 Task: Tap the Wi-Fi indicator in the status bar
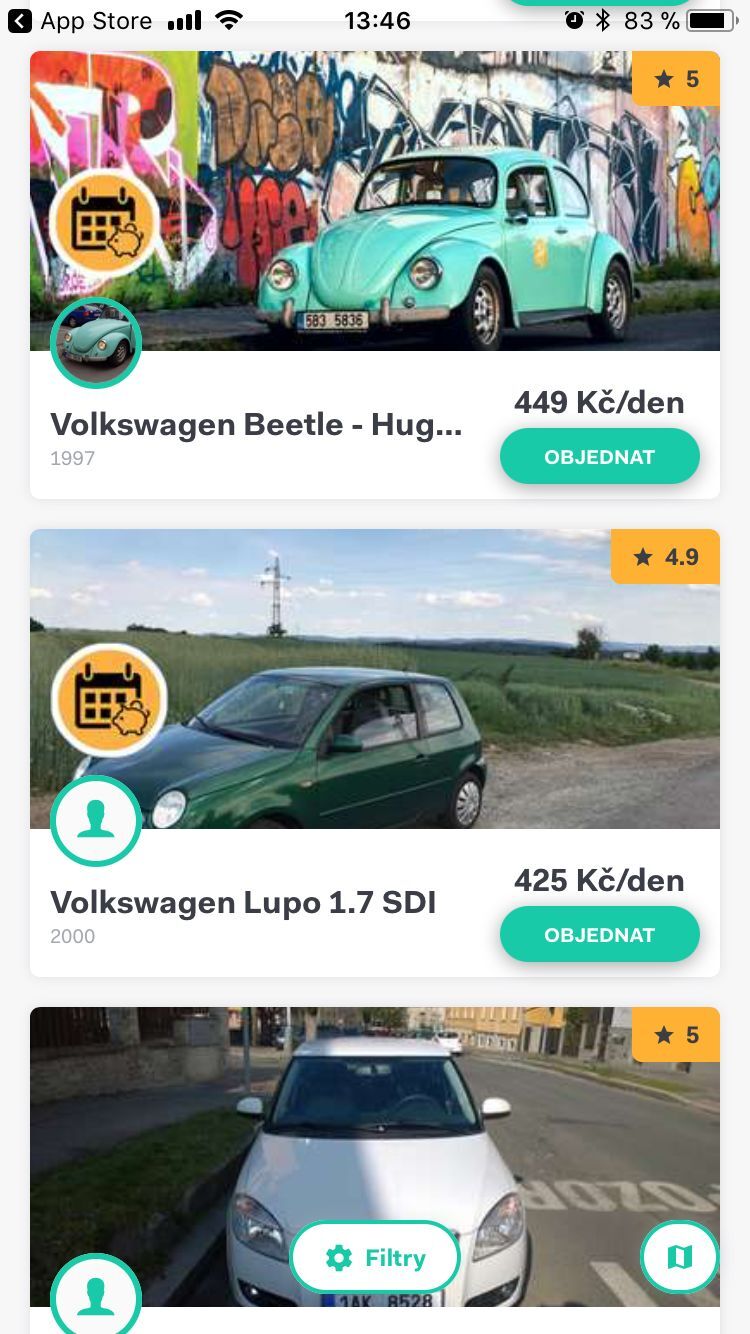tap(229, 18)
